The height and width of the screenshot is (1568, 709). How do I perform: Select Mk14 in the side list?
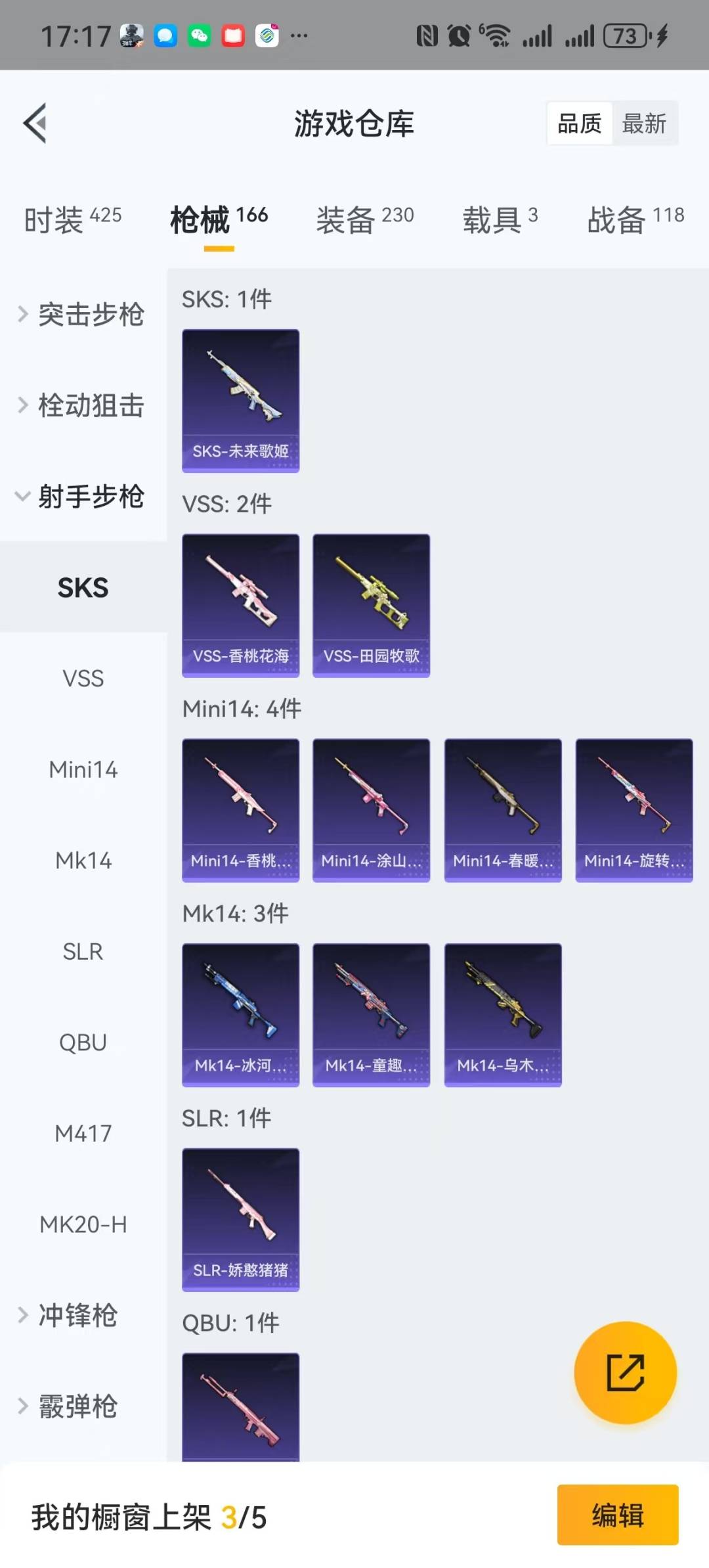(83, 861)
